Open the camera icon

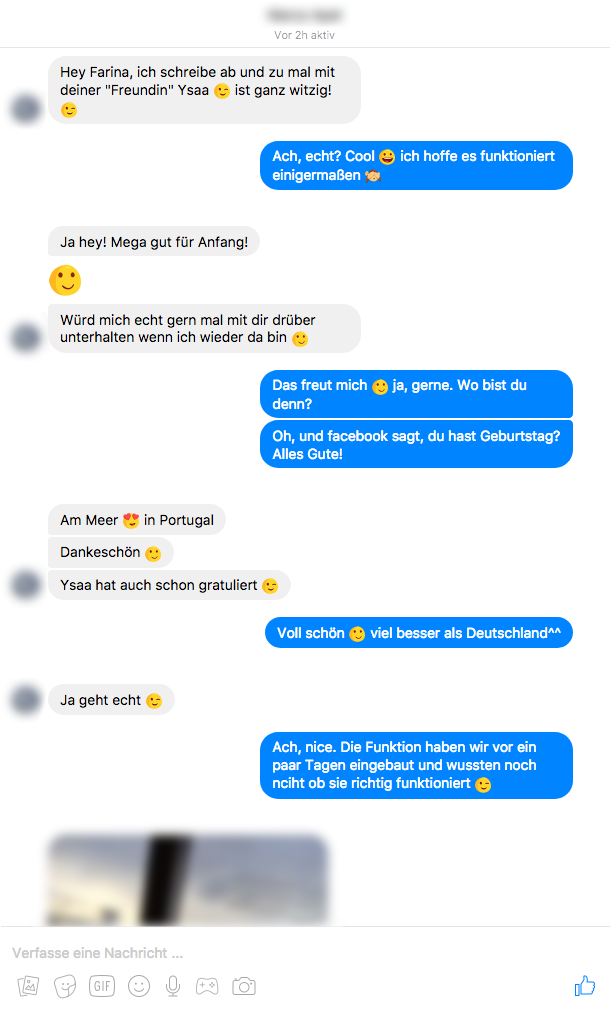244,986
